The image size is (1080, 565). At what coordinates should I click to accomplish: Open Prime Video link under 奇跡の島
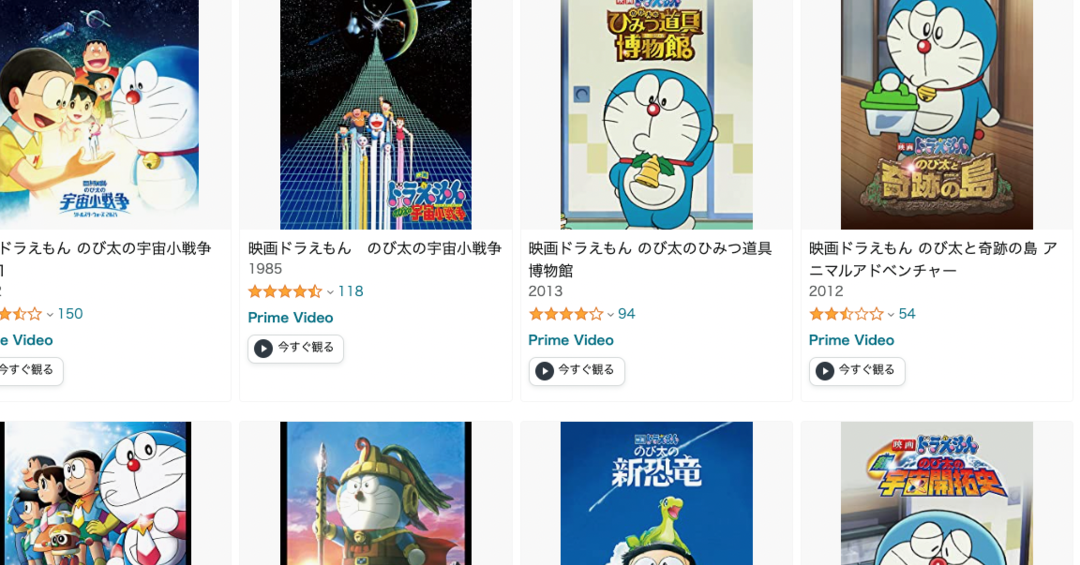[x=851, y=340]
